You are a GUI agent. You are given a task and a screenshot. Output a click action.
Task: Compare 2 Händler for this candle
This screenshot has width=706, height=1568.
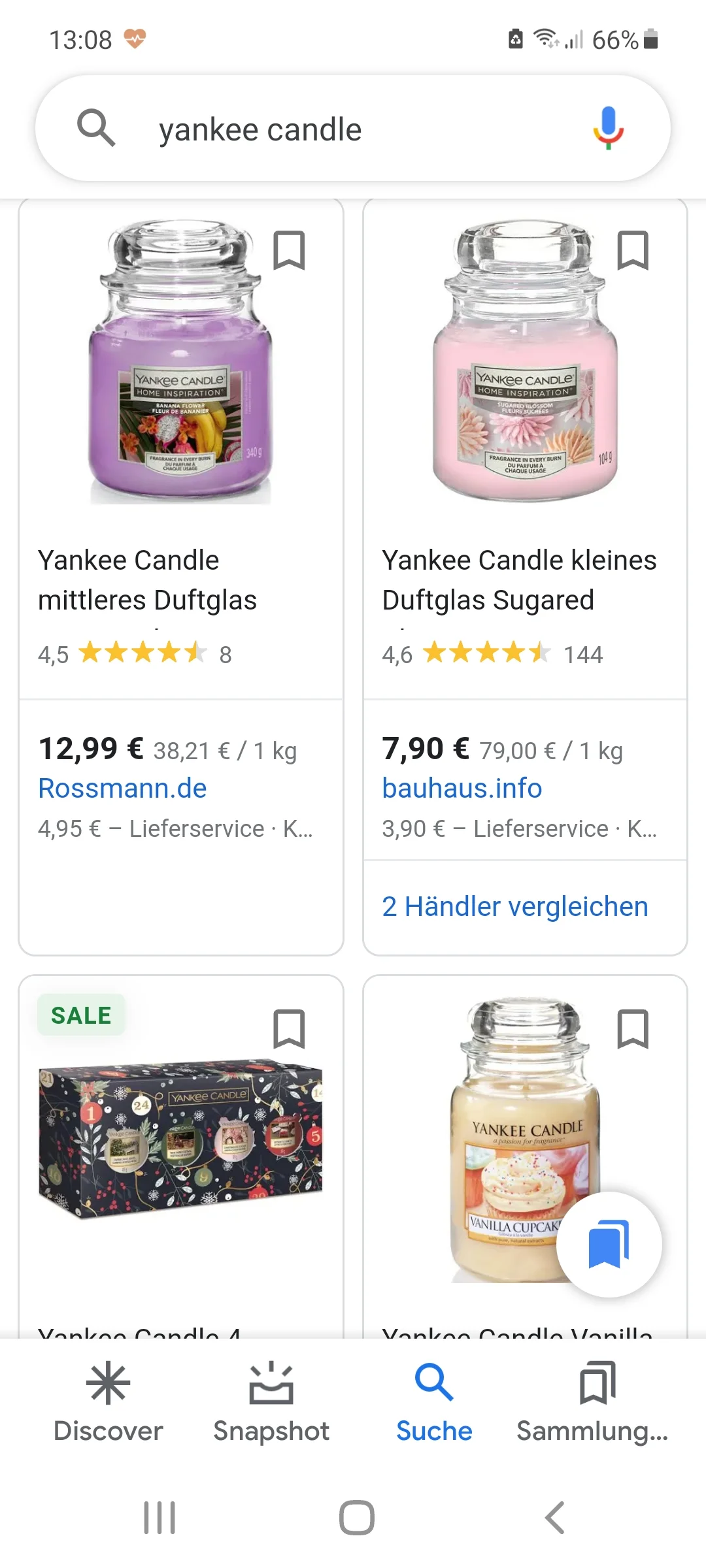tap(515, 907)
